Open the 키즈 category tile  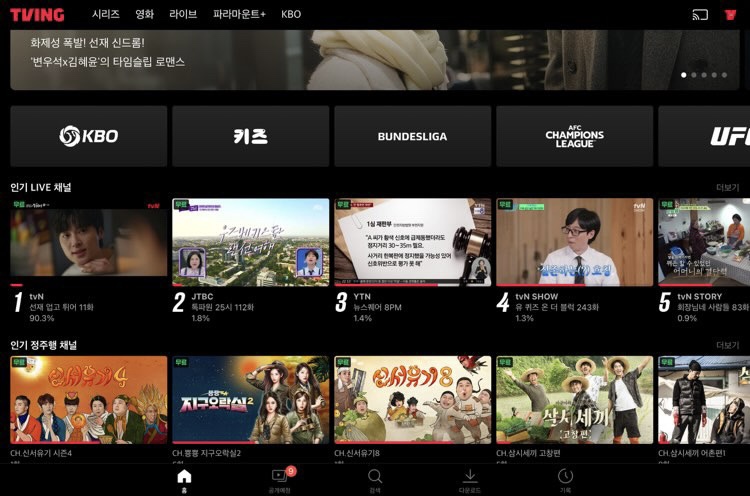pyautogui.click(x=250, y=136)
